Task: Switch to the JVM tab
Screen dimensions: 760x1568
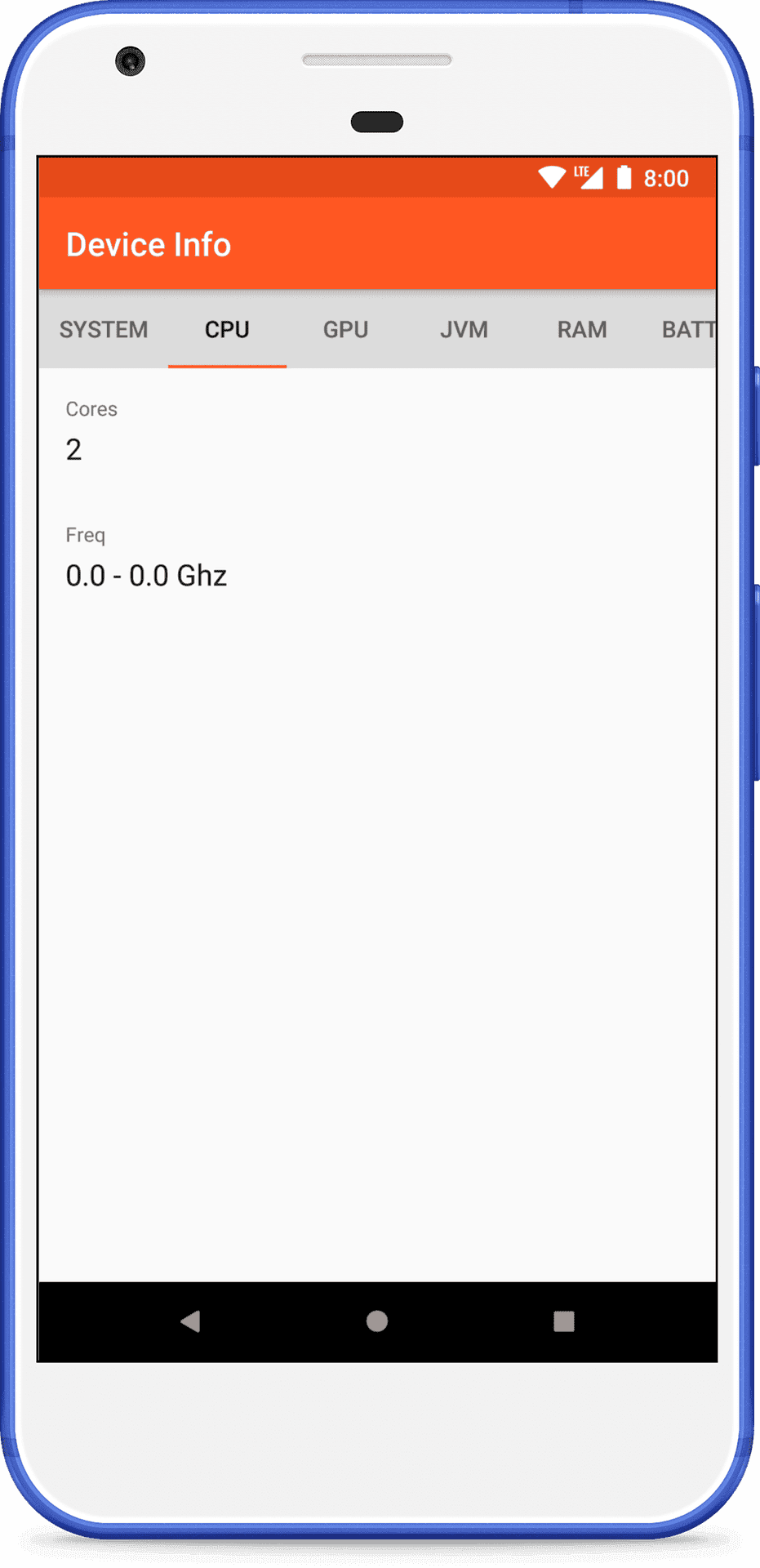Action: pos(464,330)
